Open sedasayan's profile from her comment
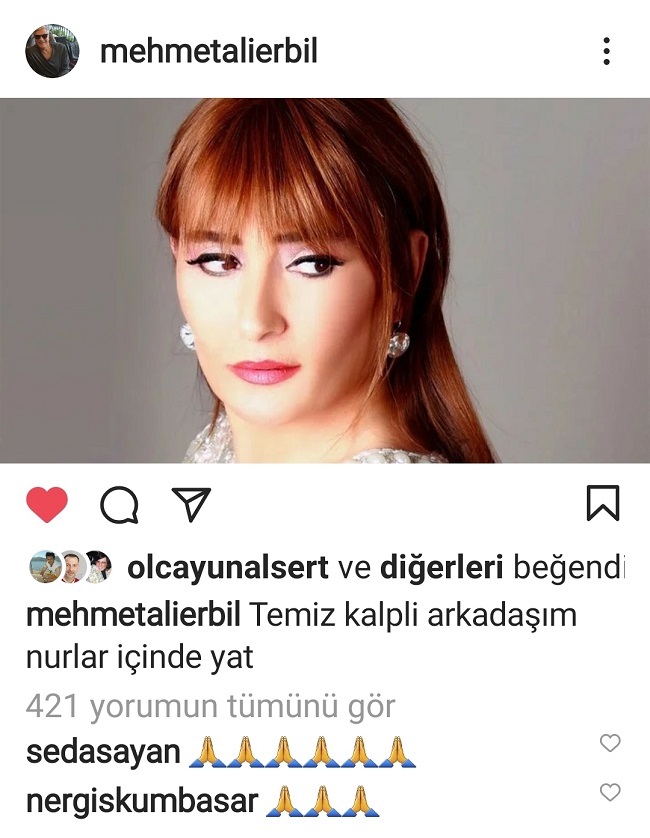650x838 pixels. [103, 751]
